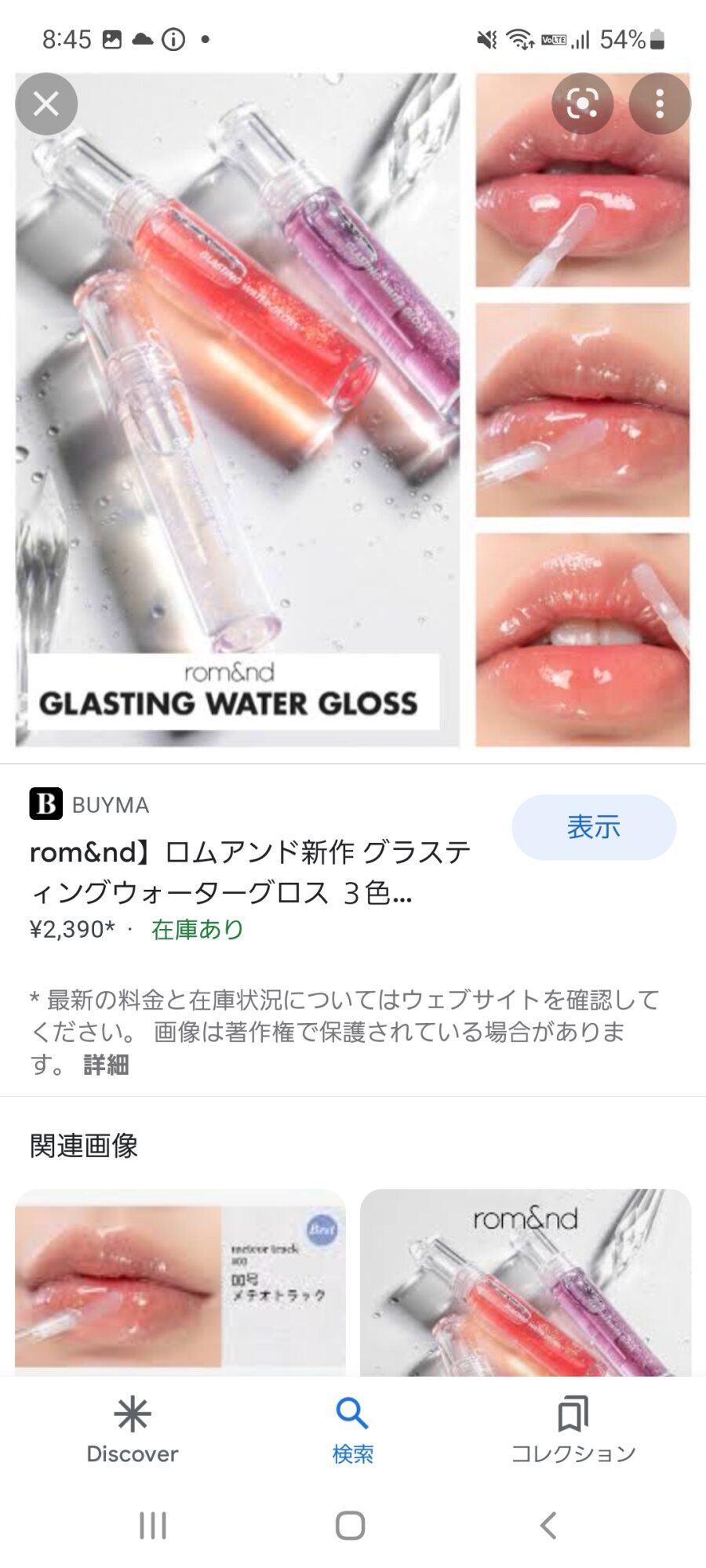706x1568 pixels.
Task: Switch to the Discover tab
Action: click(133, 1430)
